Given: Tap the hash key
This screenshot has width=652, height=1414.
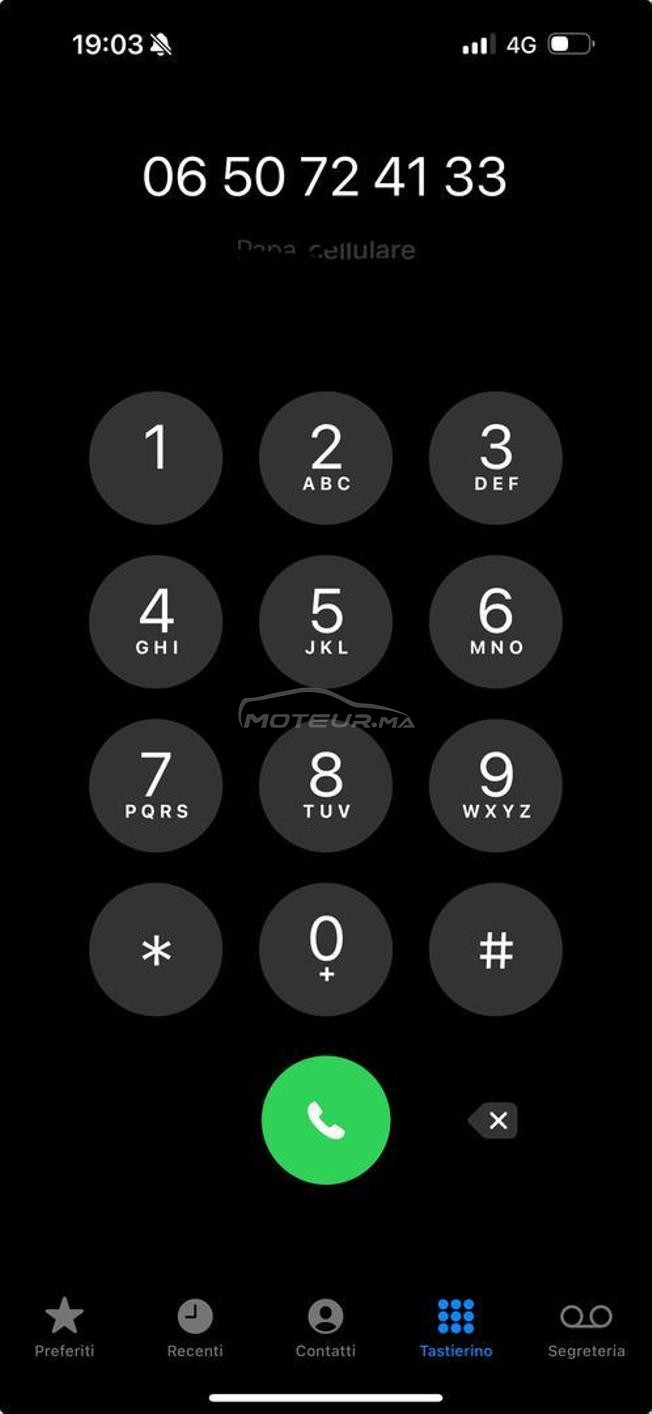Looking at the screenshot, I should pos(496,950).
